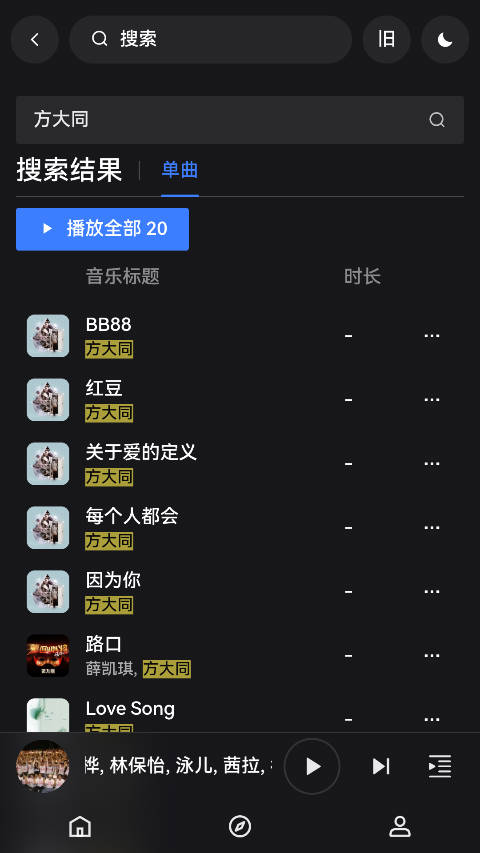Play all 20 songs with 播放全部
480x853 pixels.
point(102,229)
